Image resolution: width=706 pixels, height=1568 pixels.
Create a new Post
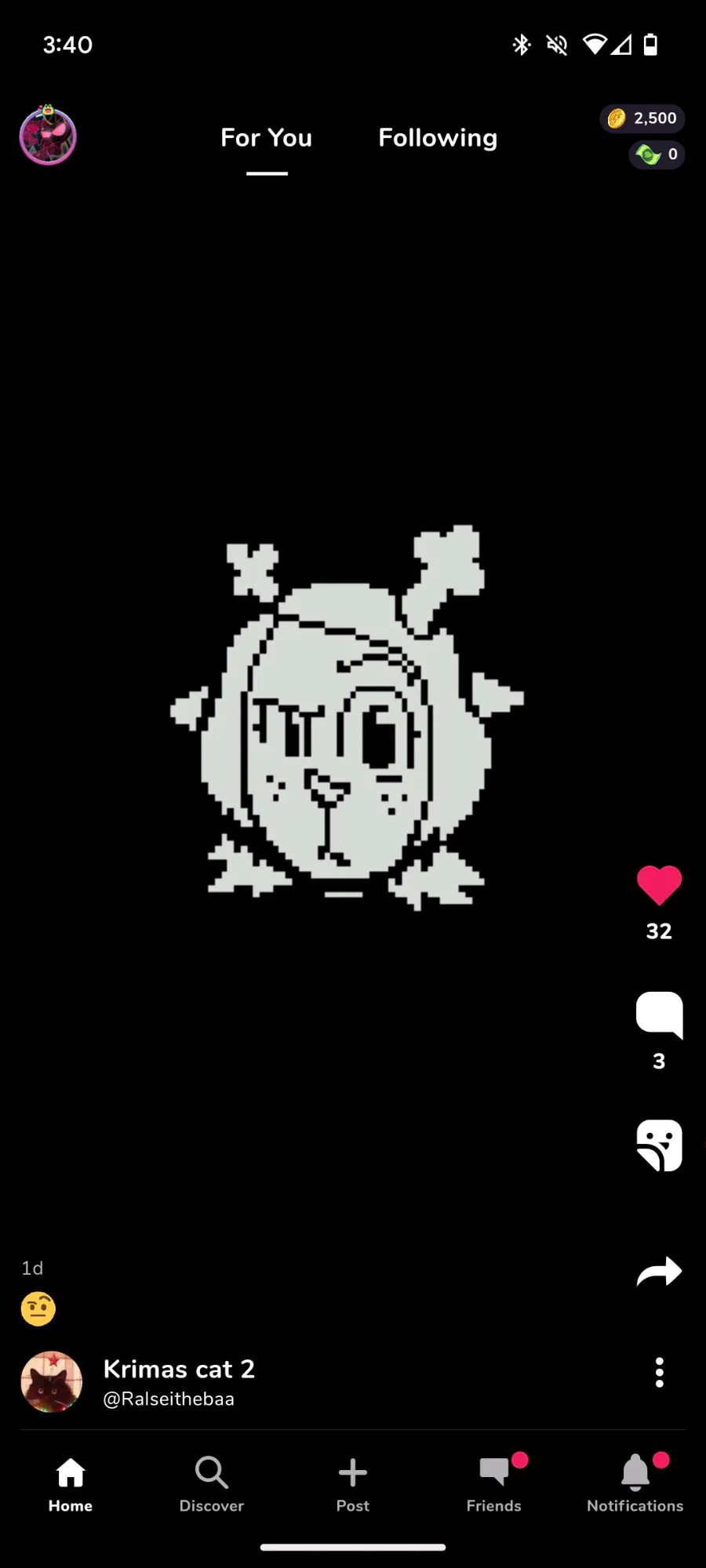tap(353, 1484)
